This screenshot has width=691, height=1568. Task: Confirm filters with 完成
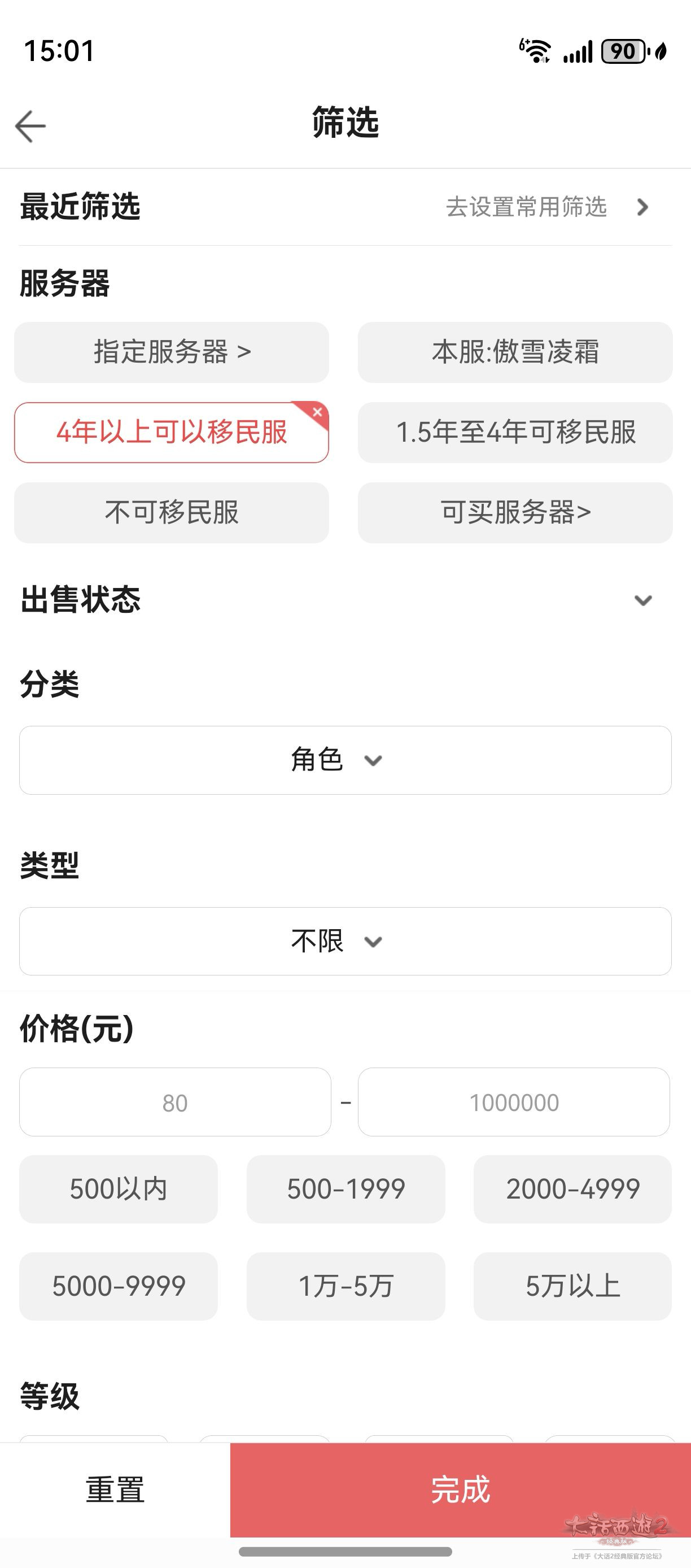pos(460,1489)
